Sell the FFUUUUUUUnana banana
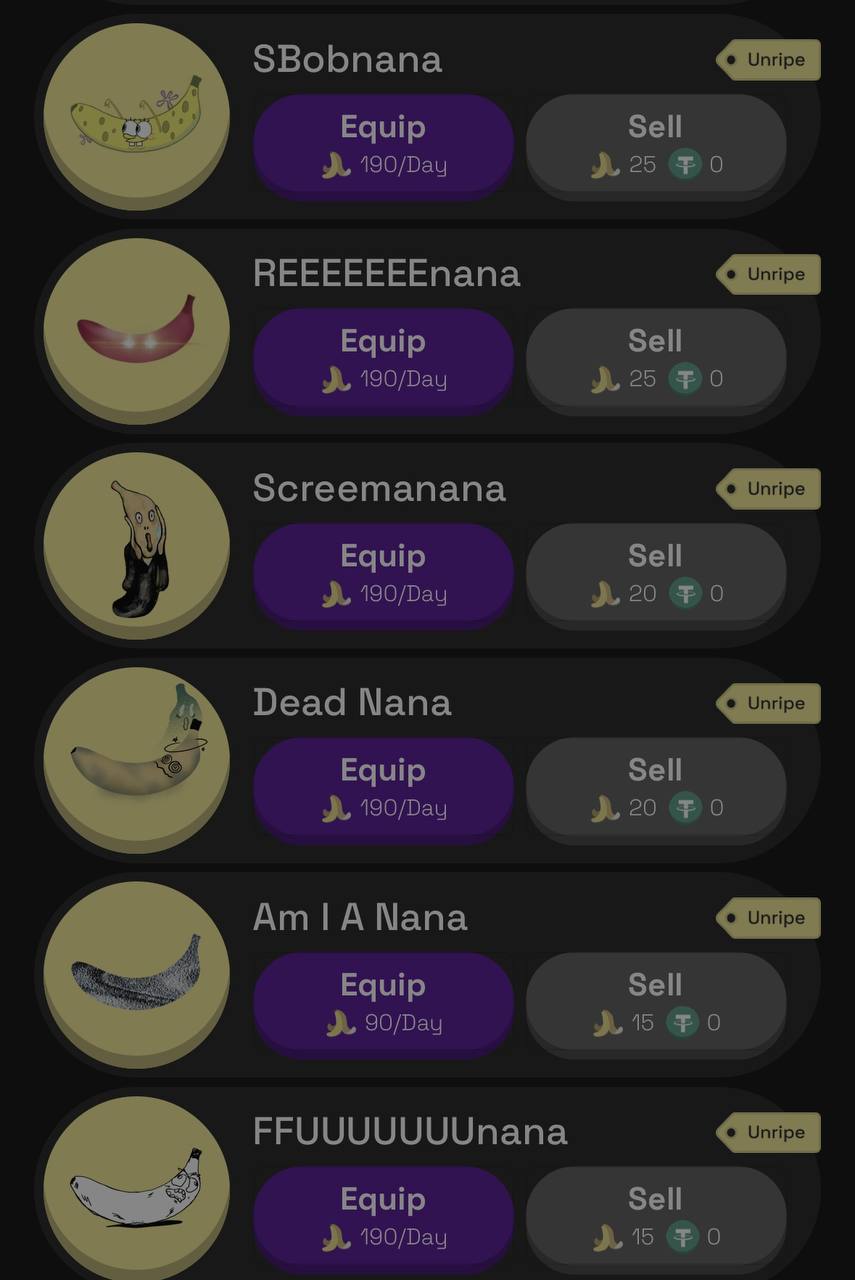The height and width of the screenshot is (1280, 855). 655,1217
